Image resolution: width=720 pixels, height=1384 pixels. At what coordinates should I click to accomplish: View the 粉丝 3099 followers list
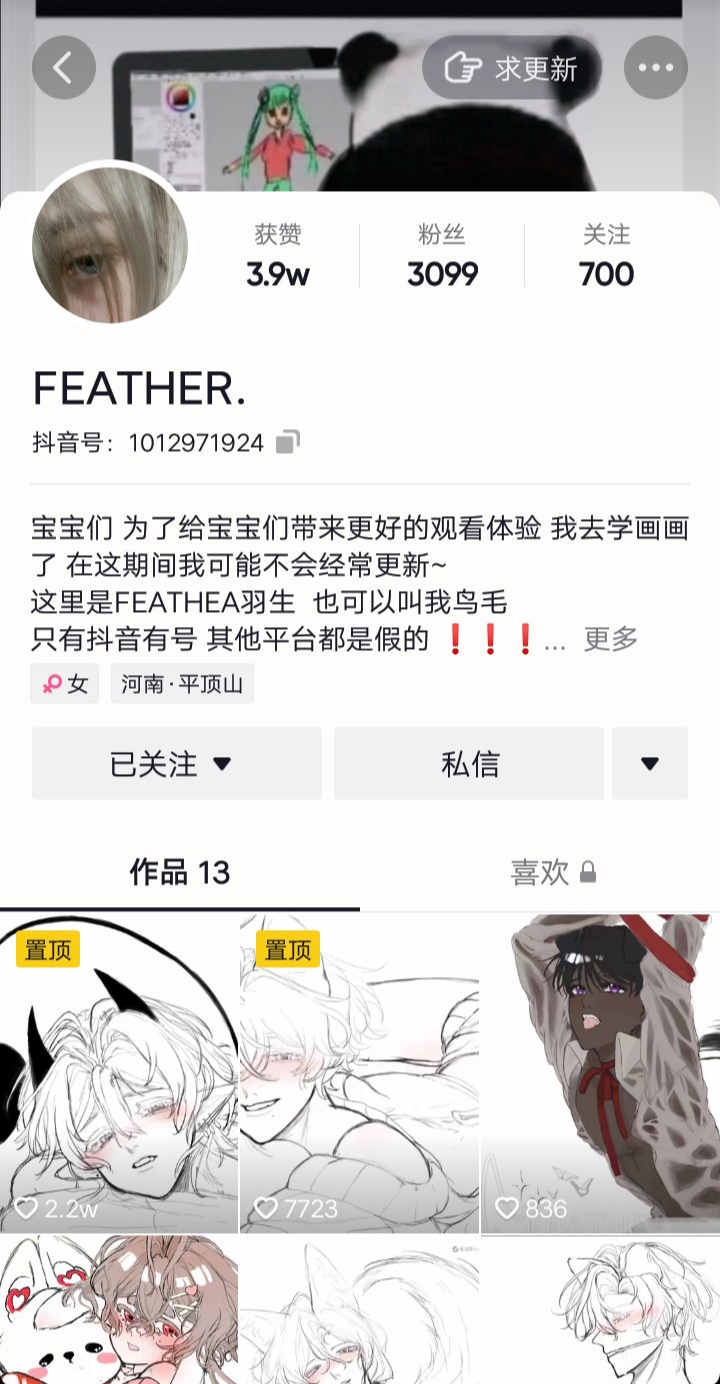pos(442,256)
